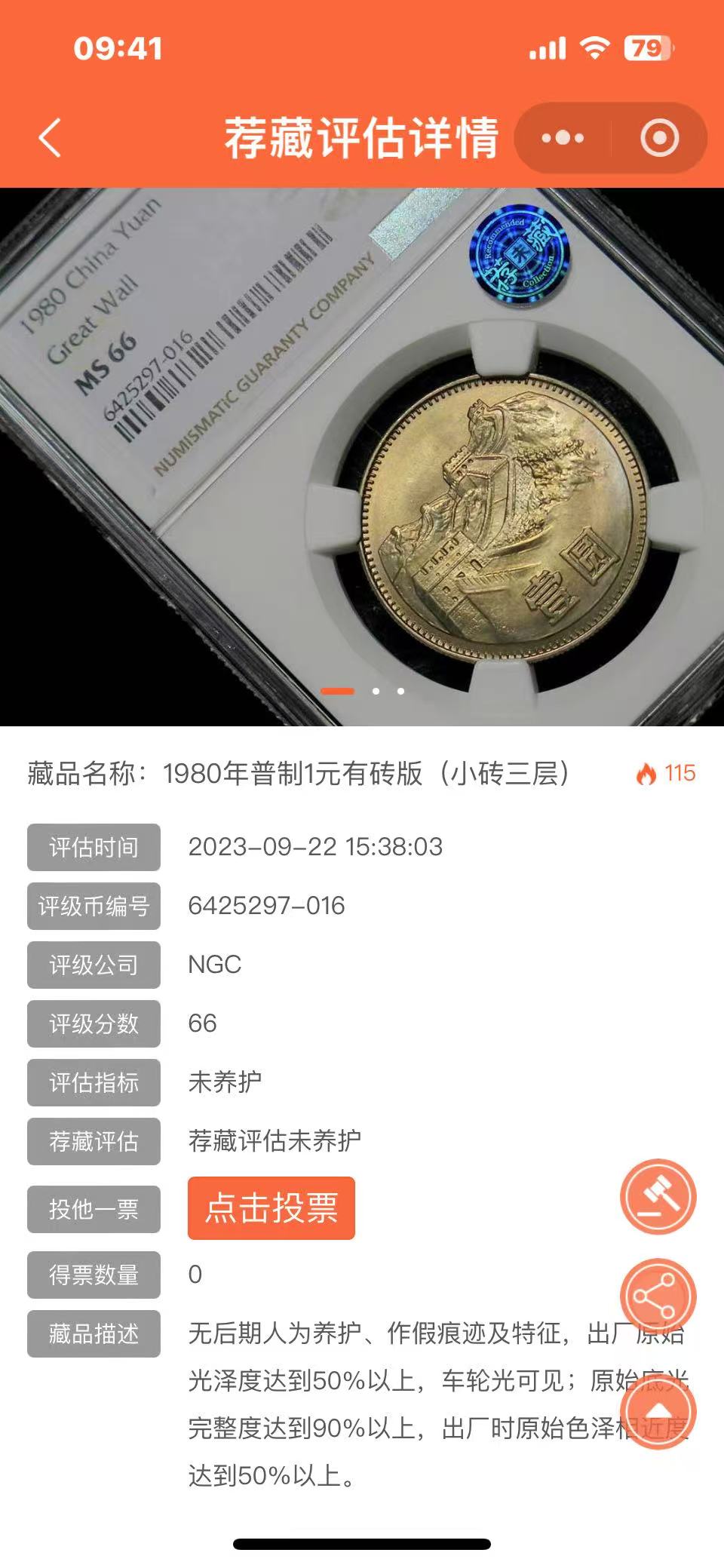View the NGC graded coin photo
The width and height of the screenshot is (724, 1568).
pyautogui.click(x=362, y=456)
